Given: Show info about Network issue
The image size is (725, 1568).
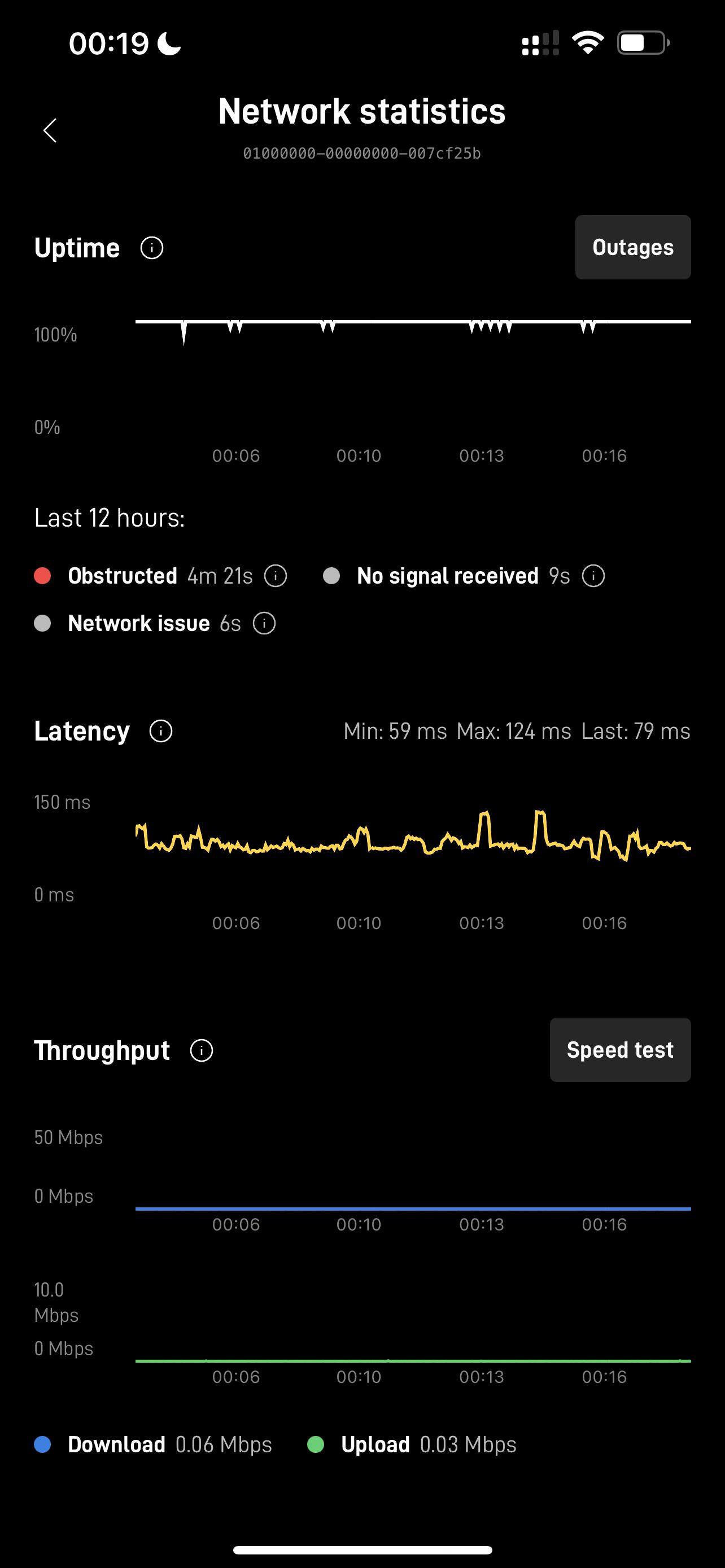Looking at the screenshot, I should tap(264, 623).
